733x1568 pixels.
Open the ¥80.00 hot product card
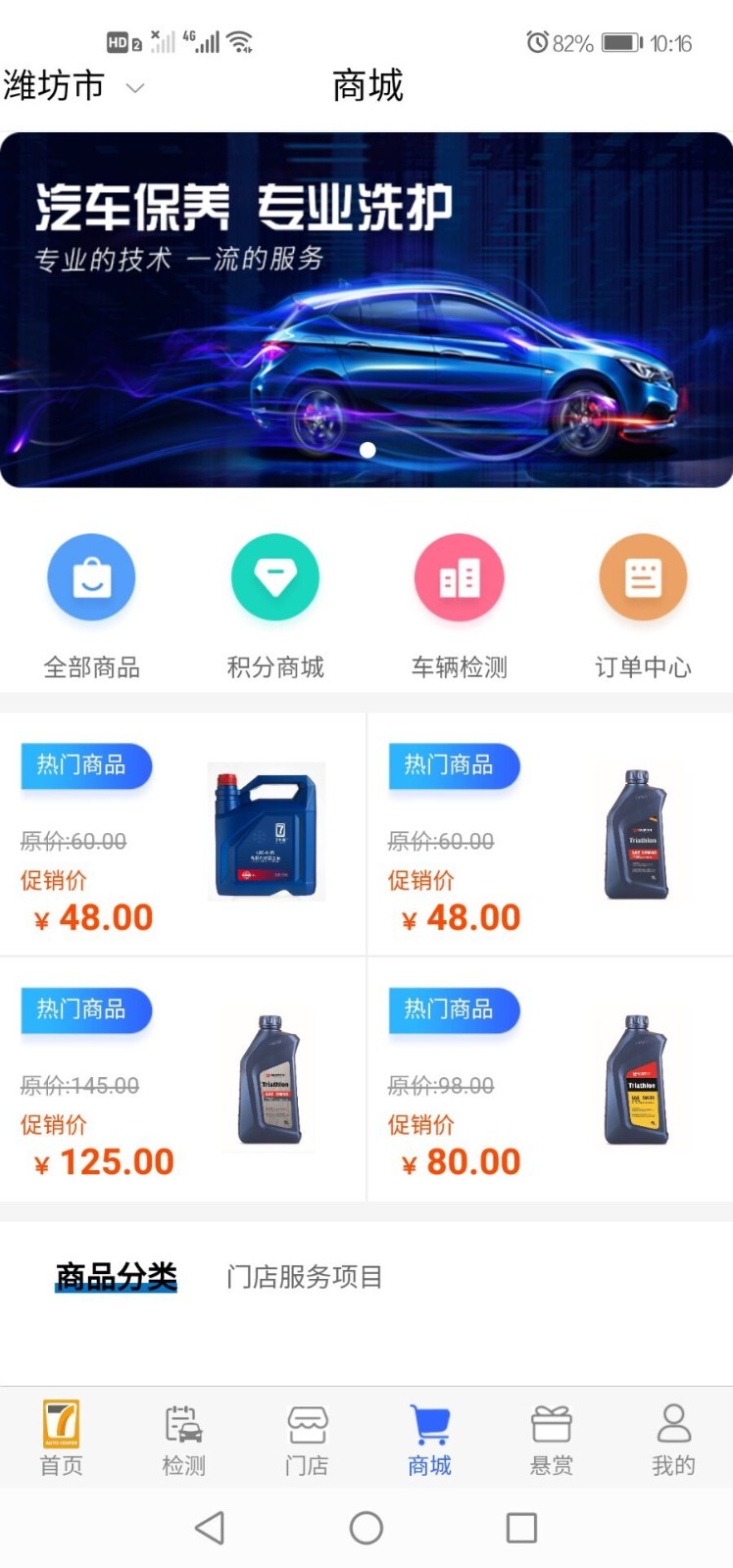click(x=551, y=1079)
